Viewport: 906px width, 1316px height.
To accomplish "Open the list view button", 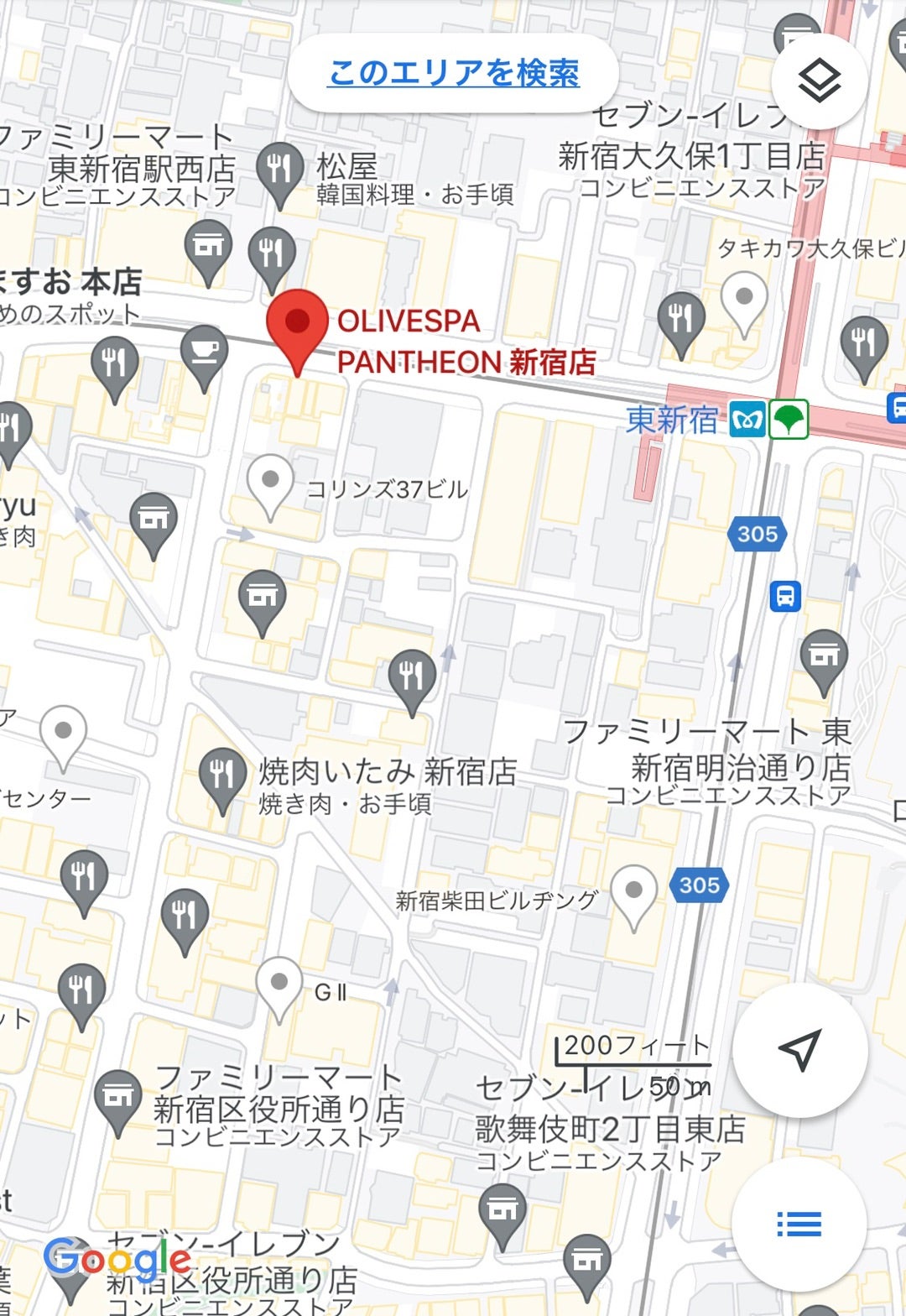I will coord(799,1225).
